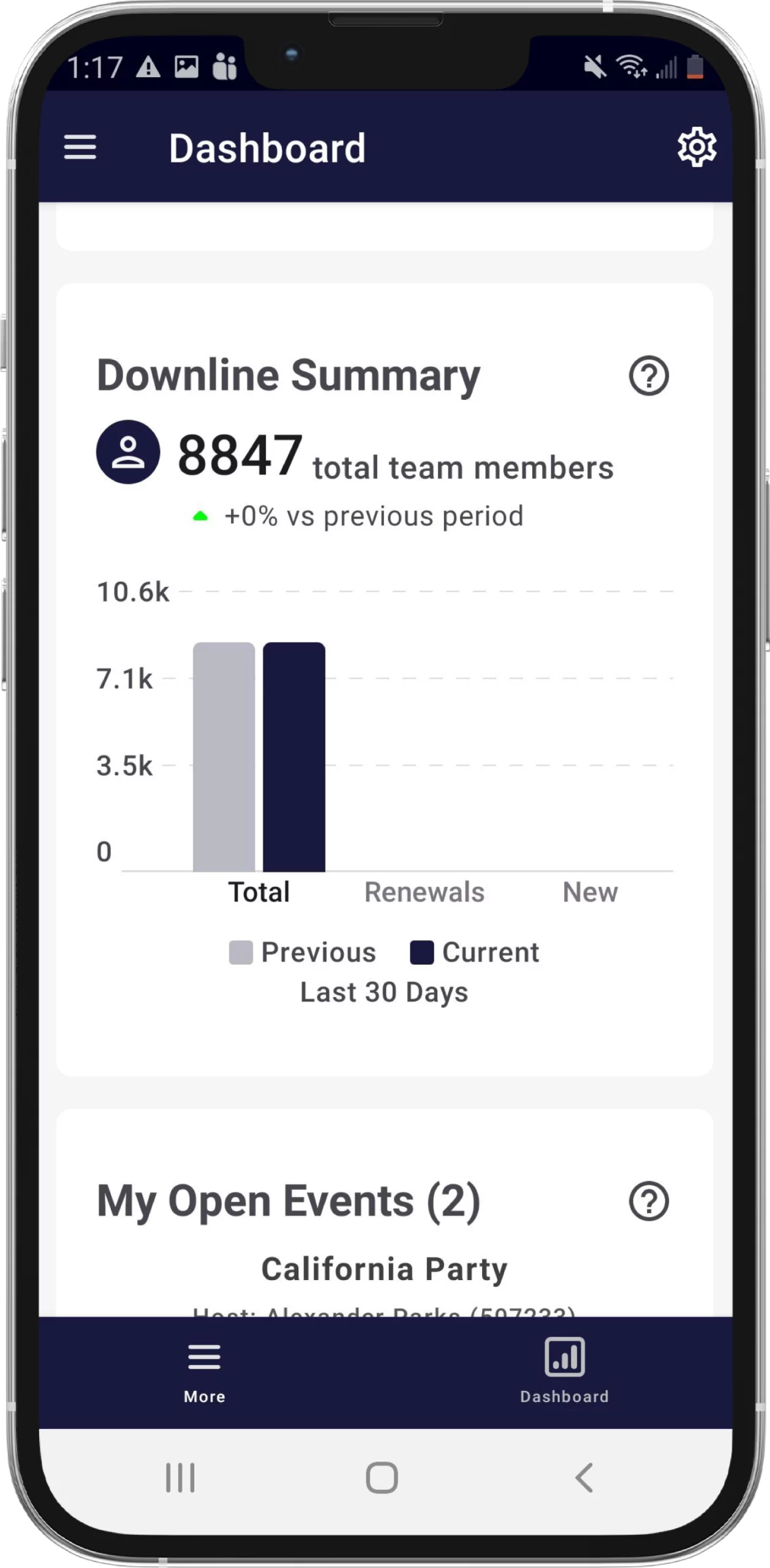Image resolution: width=770 pixels, height=1568 pixels.
Task: Open the hamburger menu in the app bar
Action: [x=80, y=148]
